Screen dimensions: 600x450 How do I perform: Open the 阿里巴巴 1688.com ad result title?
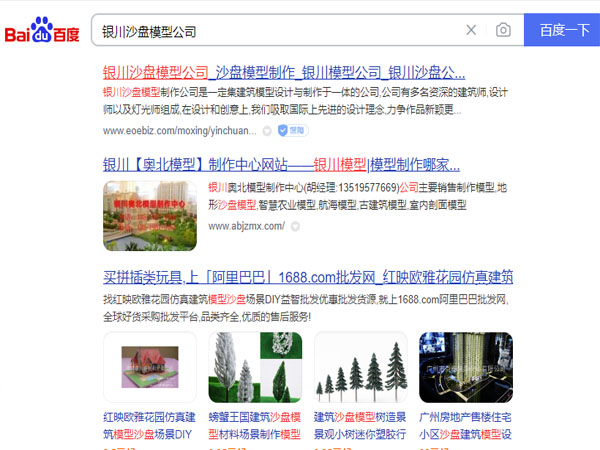[x=308, y=277]
